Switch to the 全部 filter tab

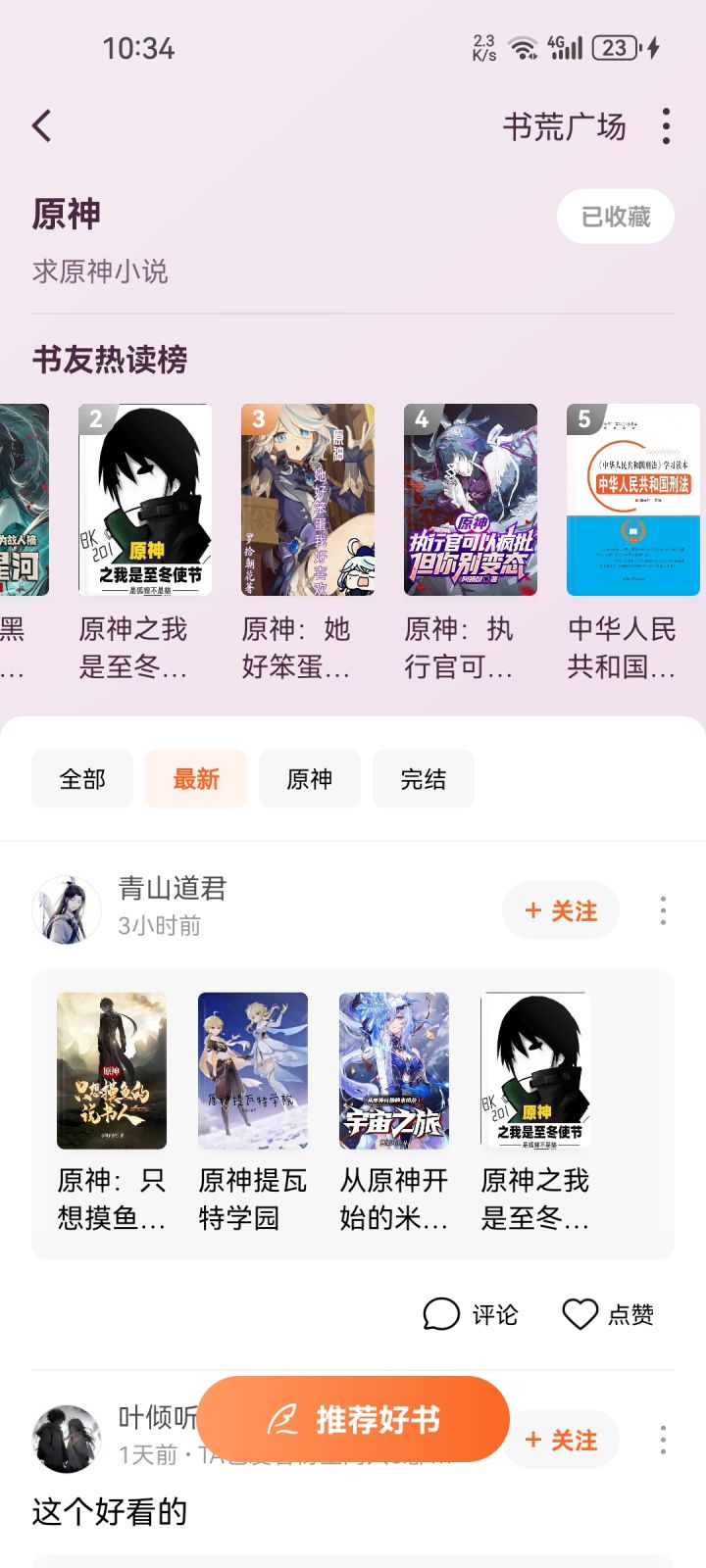(x=82, y=778)
